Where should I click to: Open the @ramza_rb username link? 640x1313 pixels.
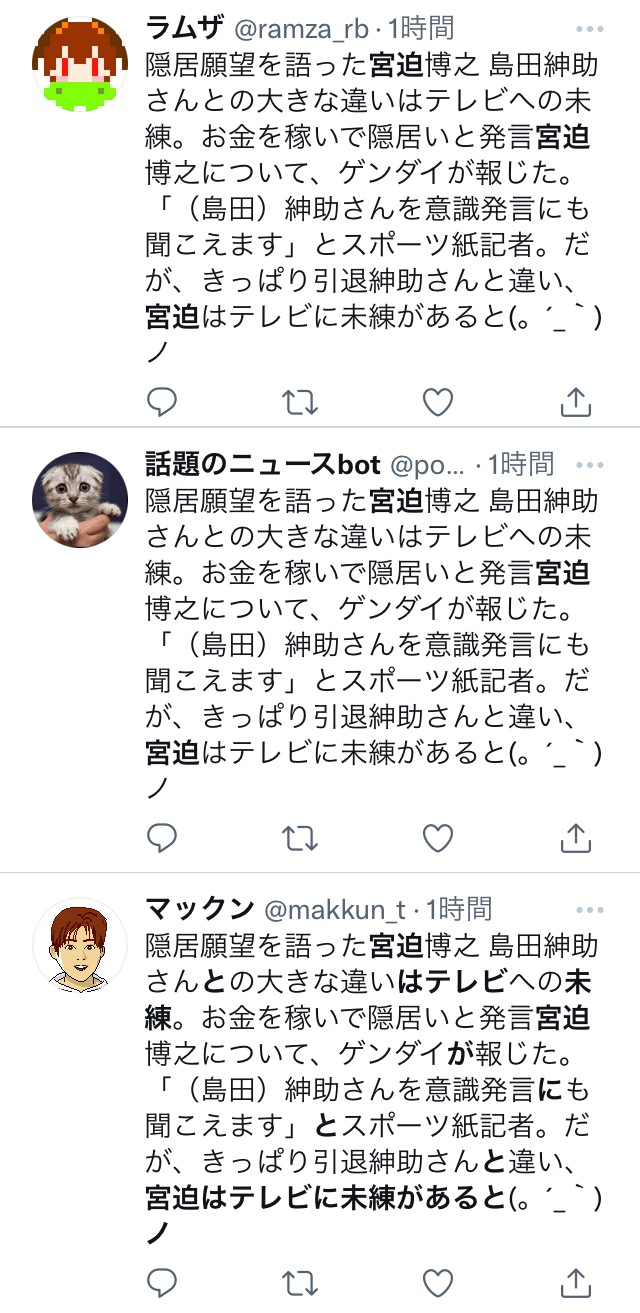click(302, 28)
